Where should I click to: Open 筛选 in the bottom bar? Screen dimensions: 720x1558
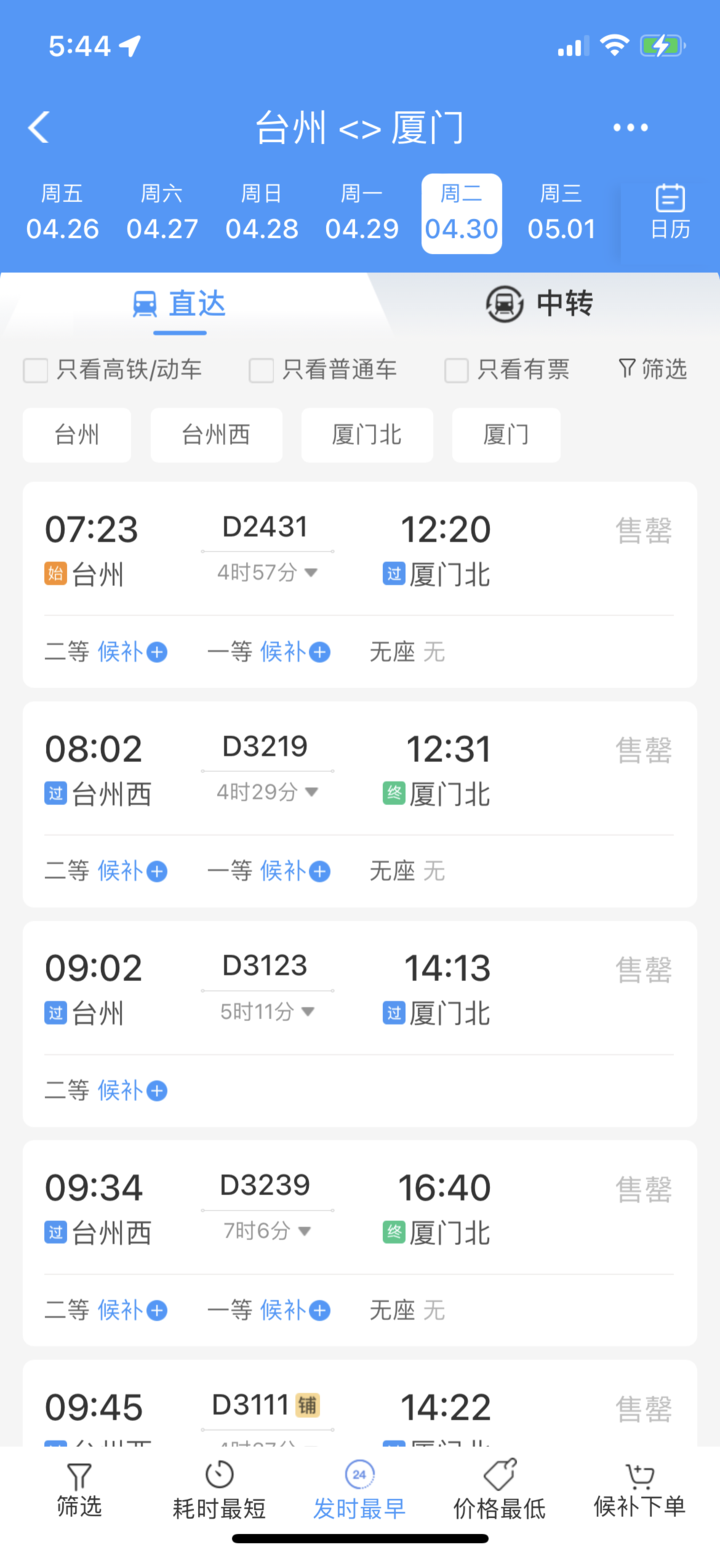point(79,1489)
